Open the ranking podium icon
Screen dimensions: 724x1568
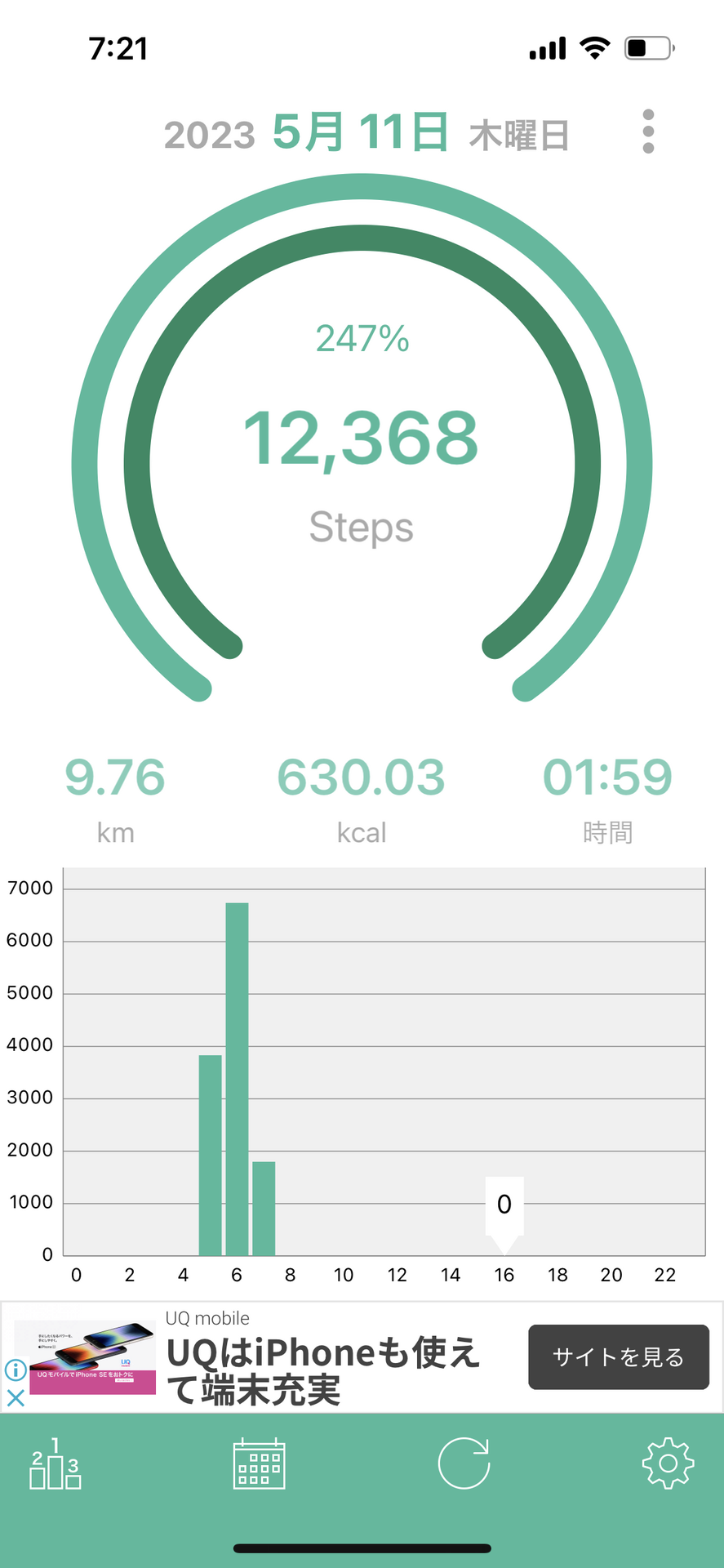[x=56, y=1463]
